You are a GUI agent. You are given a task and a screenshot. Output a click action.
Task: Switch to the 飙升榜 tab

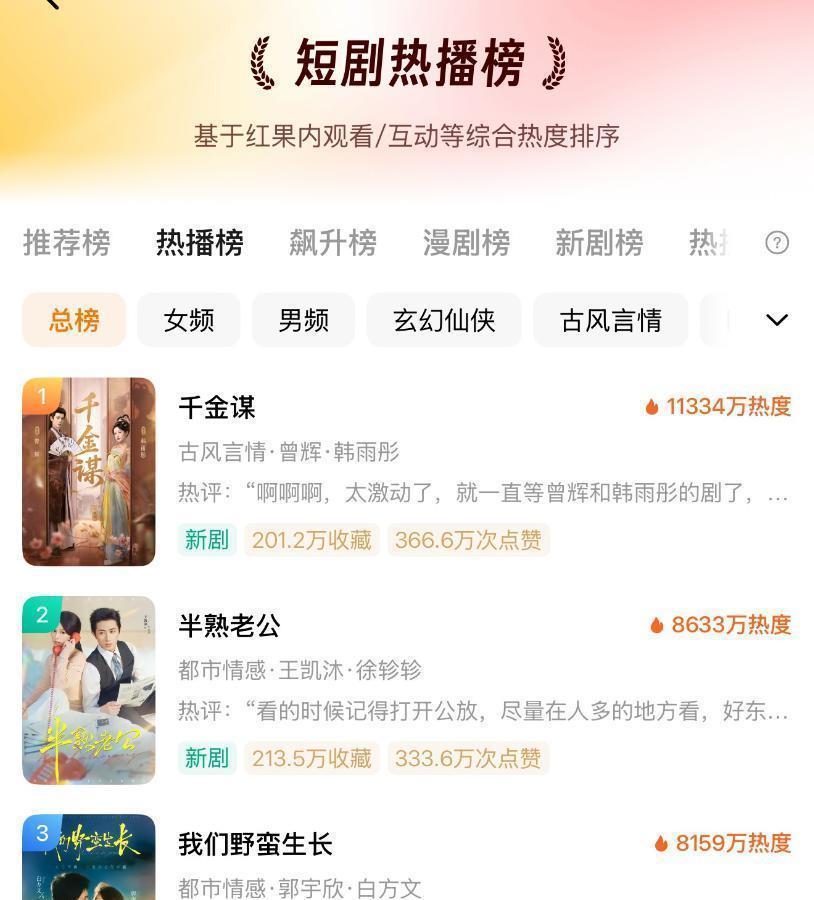(x=333, y=243)
